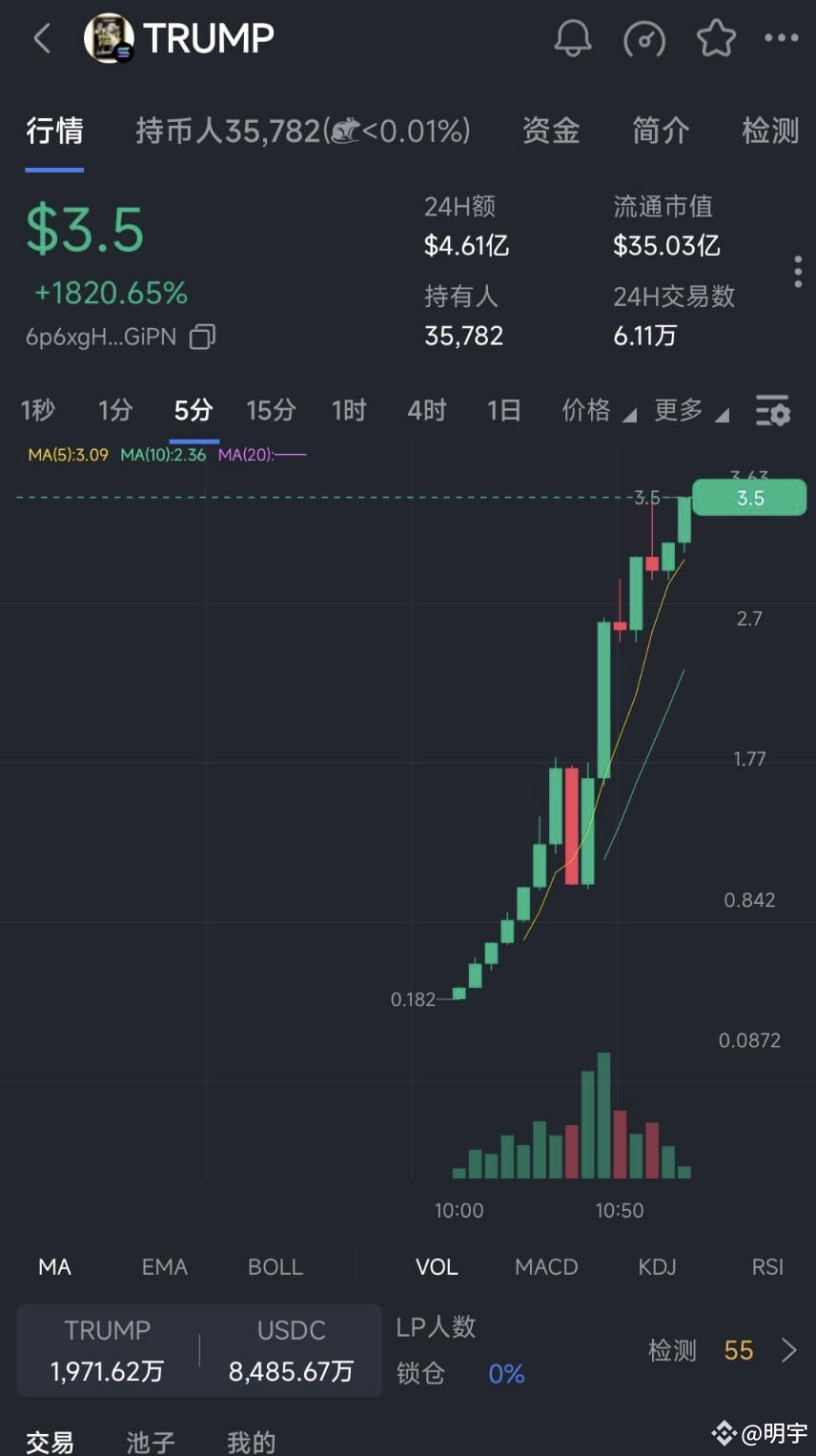The height and width of the screenshot is (1456, 816).
Task: Open the price alert bell
Action: (573, 38)
